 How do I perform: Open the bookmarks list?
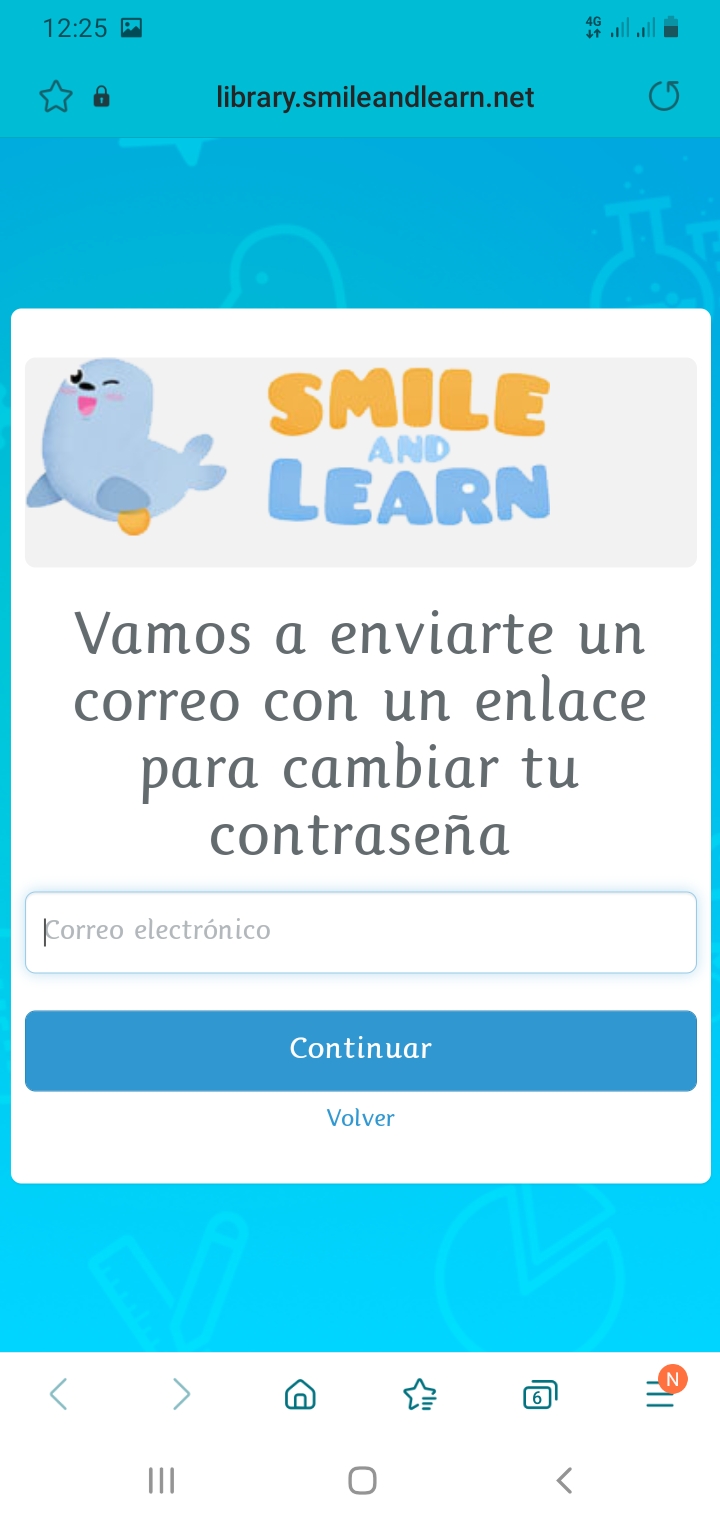(x=420, y=1393)
